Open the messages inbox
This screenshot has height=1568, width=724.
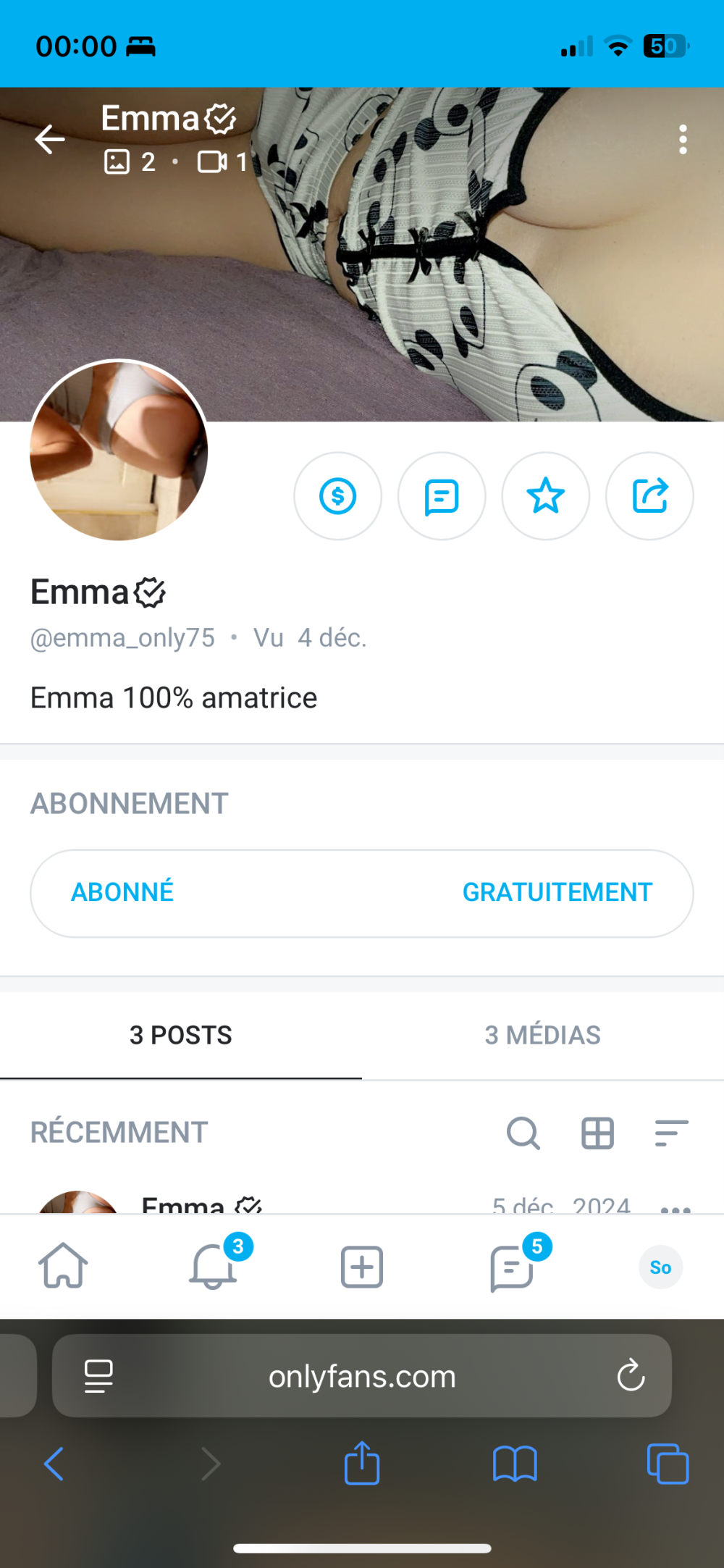[512, 1267]
